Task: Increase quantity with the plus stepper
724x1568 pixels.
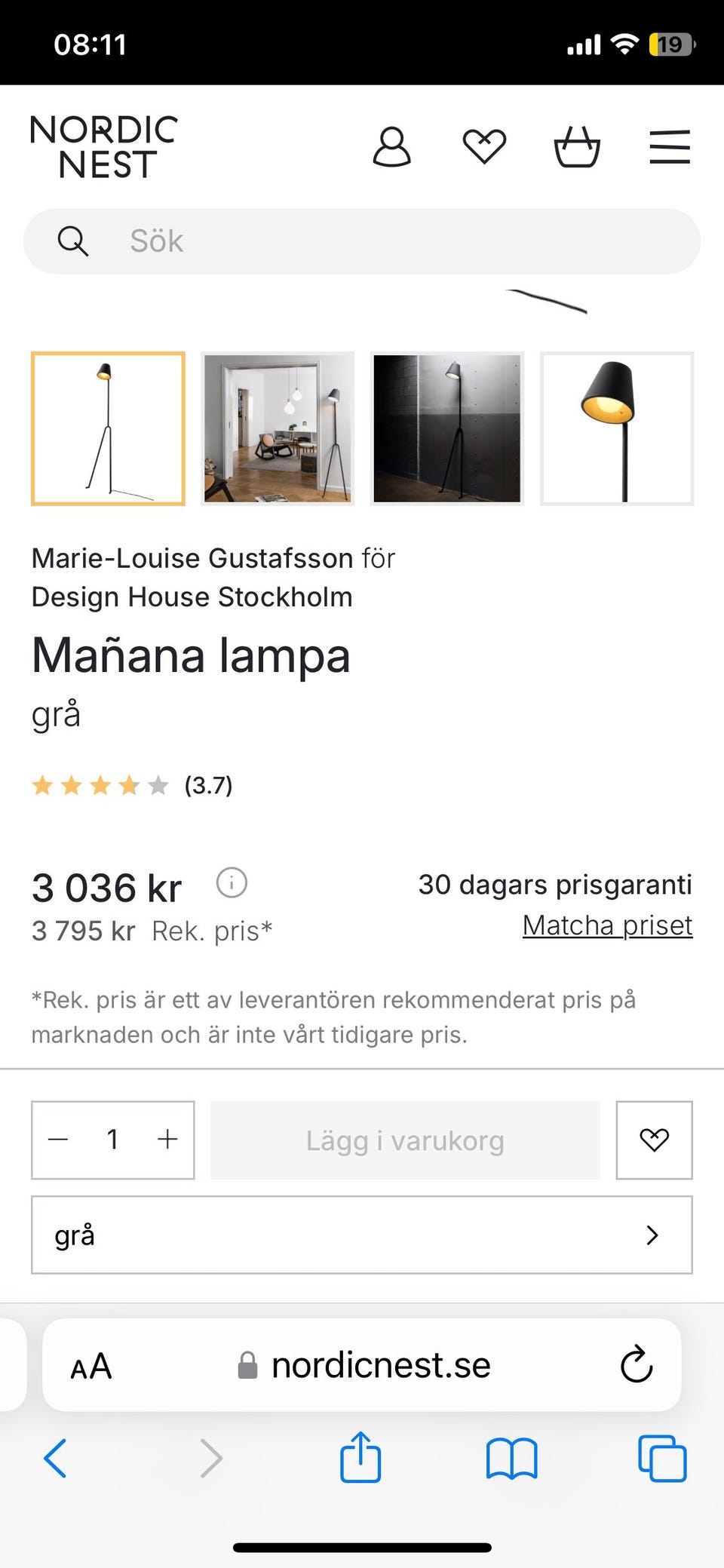Action: (167, 1140)
